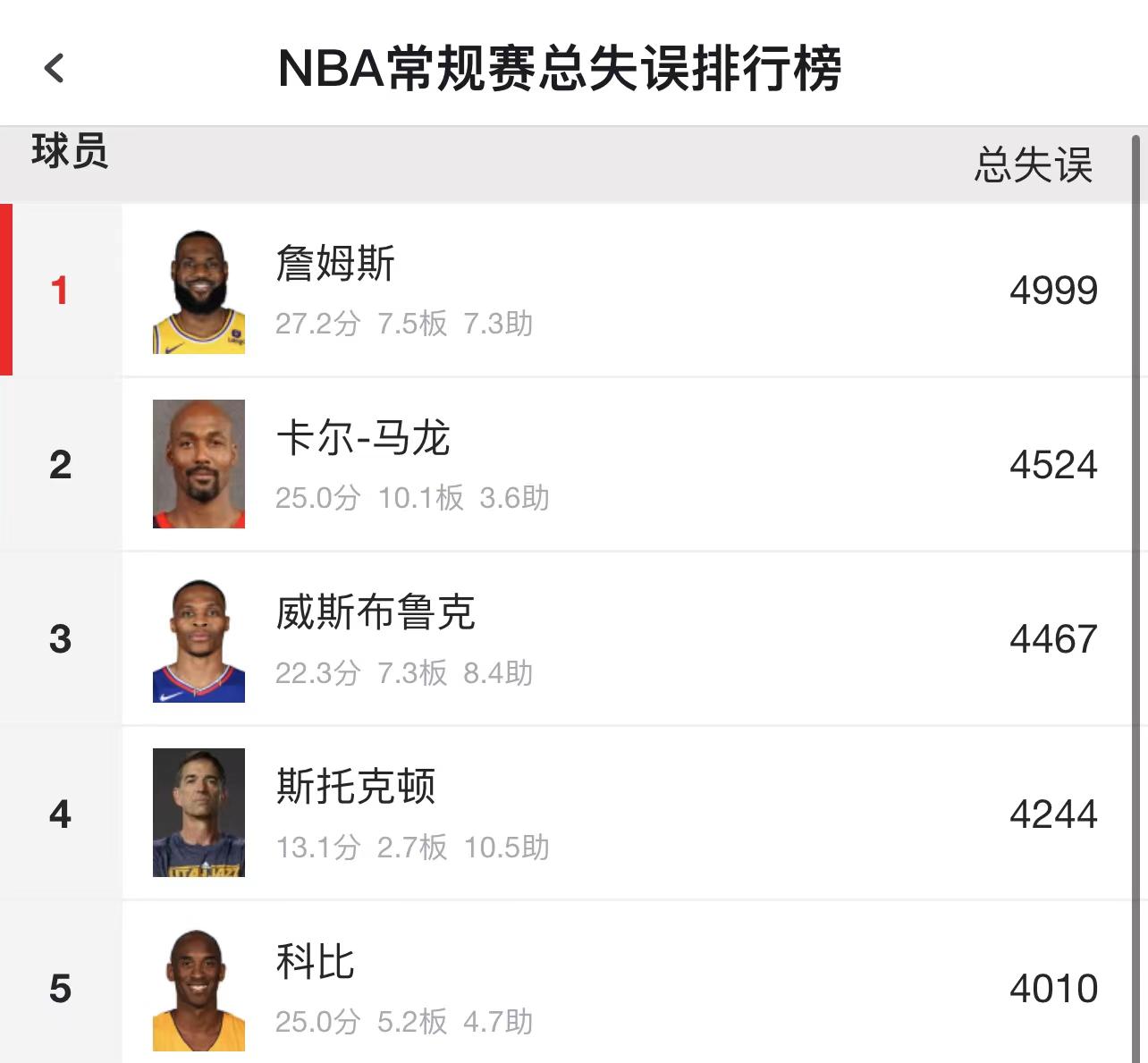The height and width of the screenshot is (1063, 1148).
Task: Open 斯托克顿 player row
Action: pos(572,814)
